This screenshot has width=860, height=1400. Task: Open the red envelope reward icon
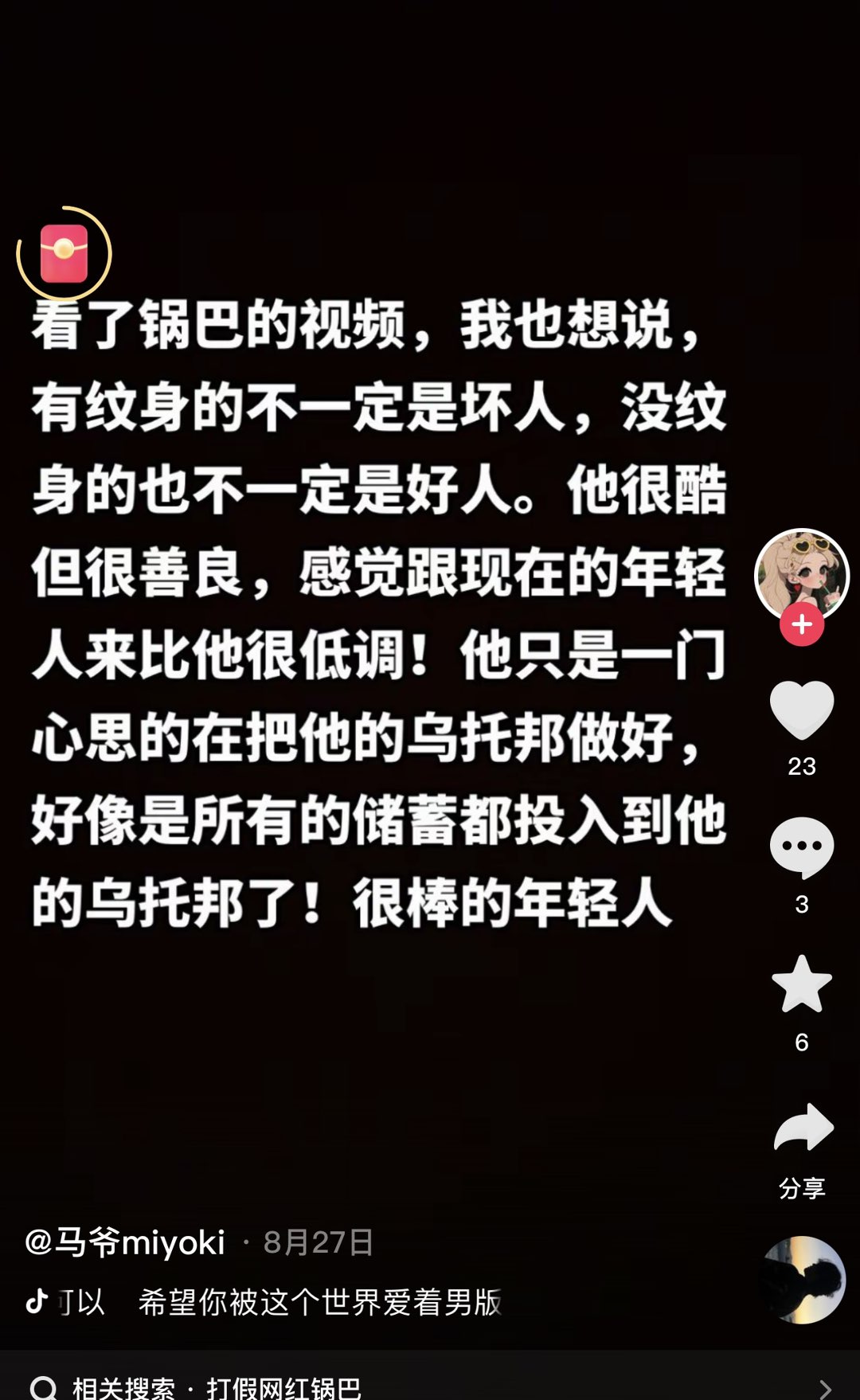64,254
